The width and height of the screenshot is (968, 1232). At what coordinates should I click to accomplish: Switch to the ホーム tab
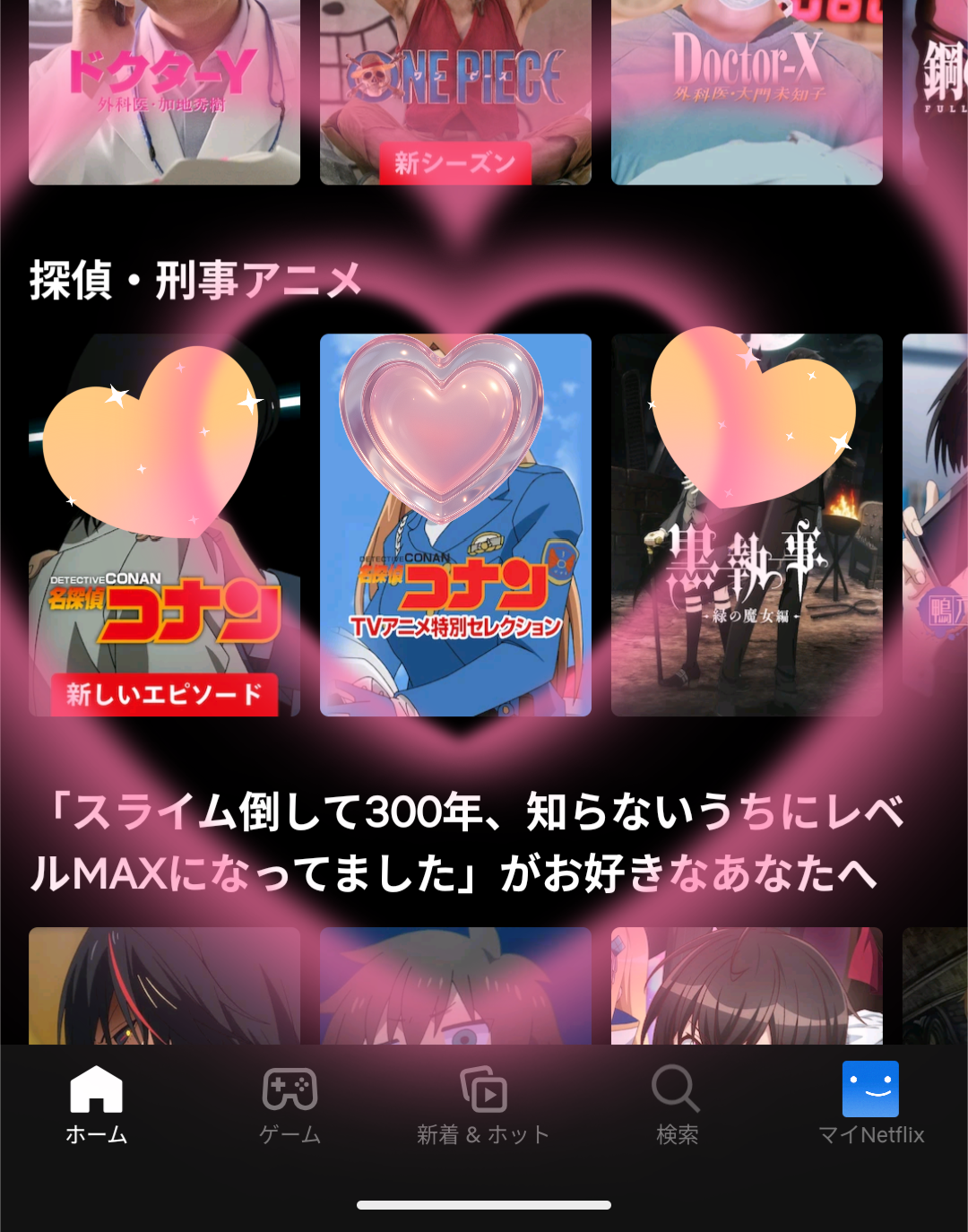97,1105
